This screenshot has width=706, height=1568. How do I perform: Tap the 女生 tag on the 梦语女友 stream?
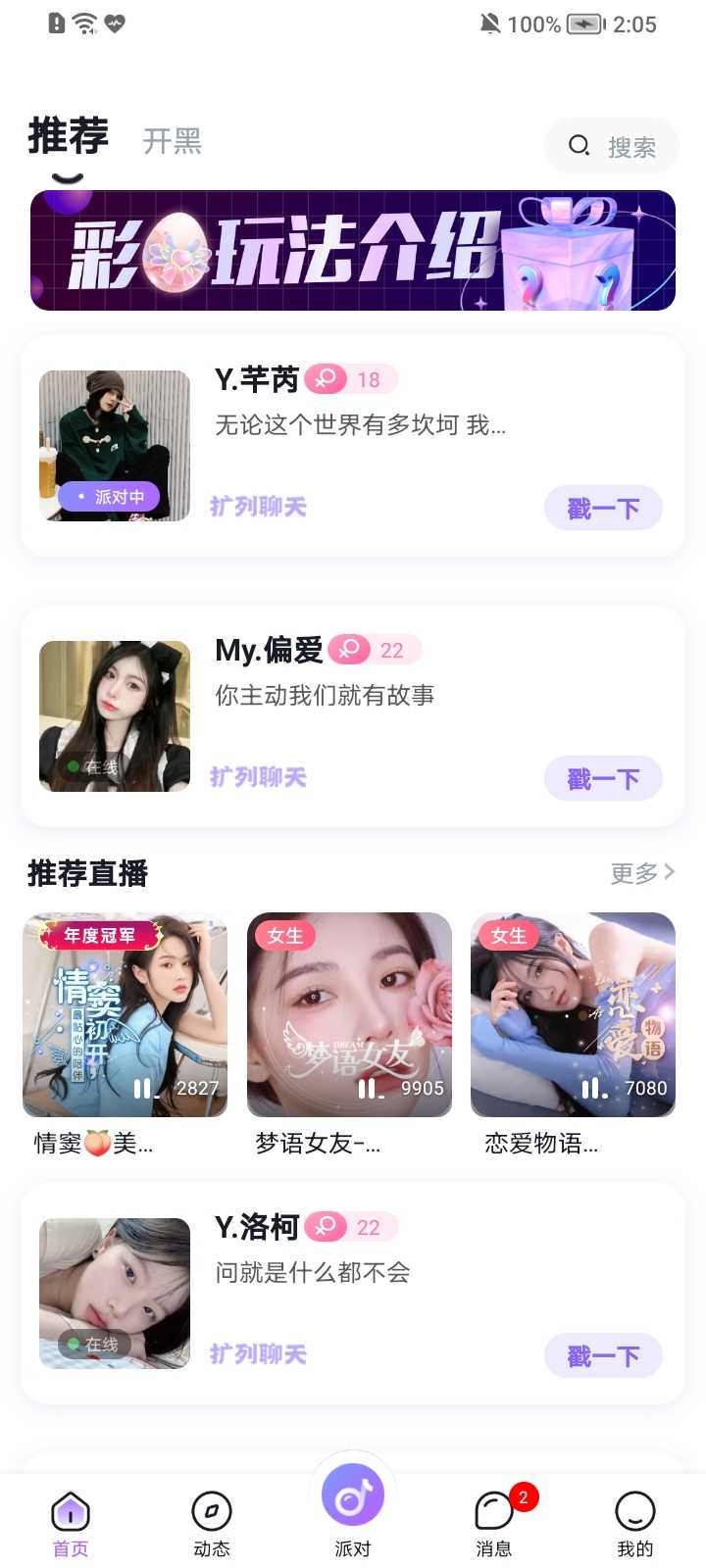[x=284, y=936]
